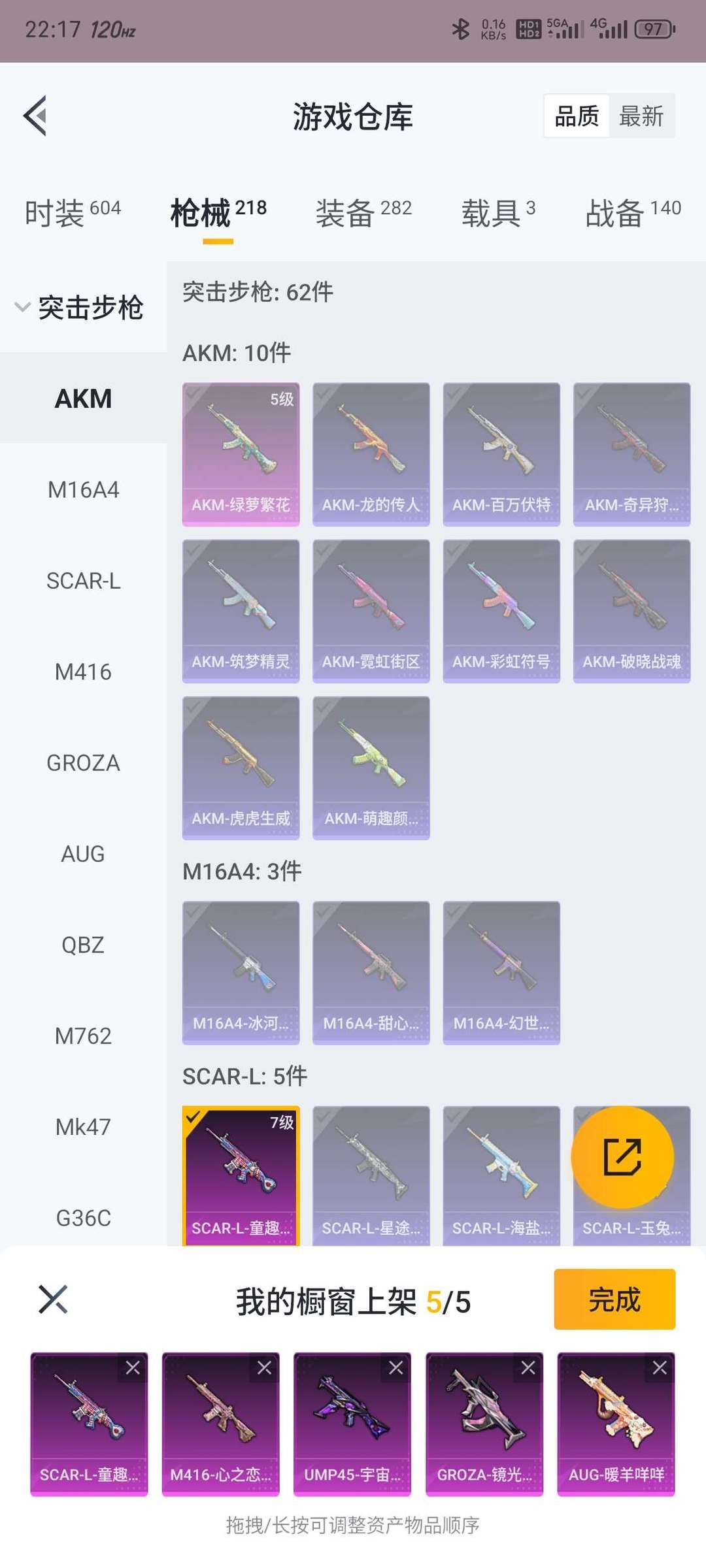
Task: Switch to the 装备 tab
Action: (x=363, y=212)
